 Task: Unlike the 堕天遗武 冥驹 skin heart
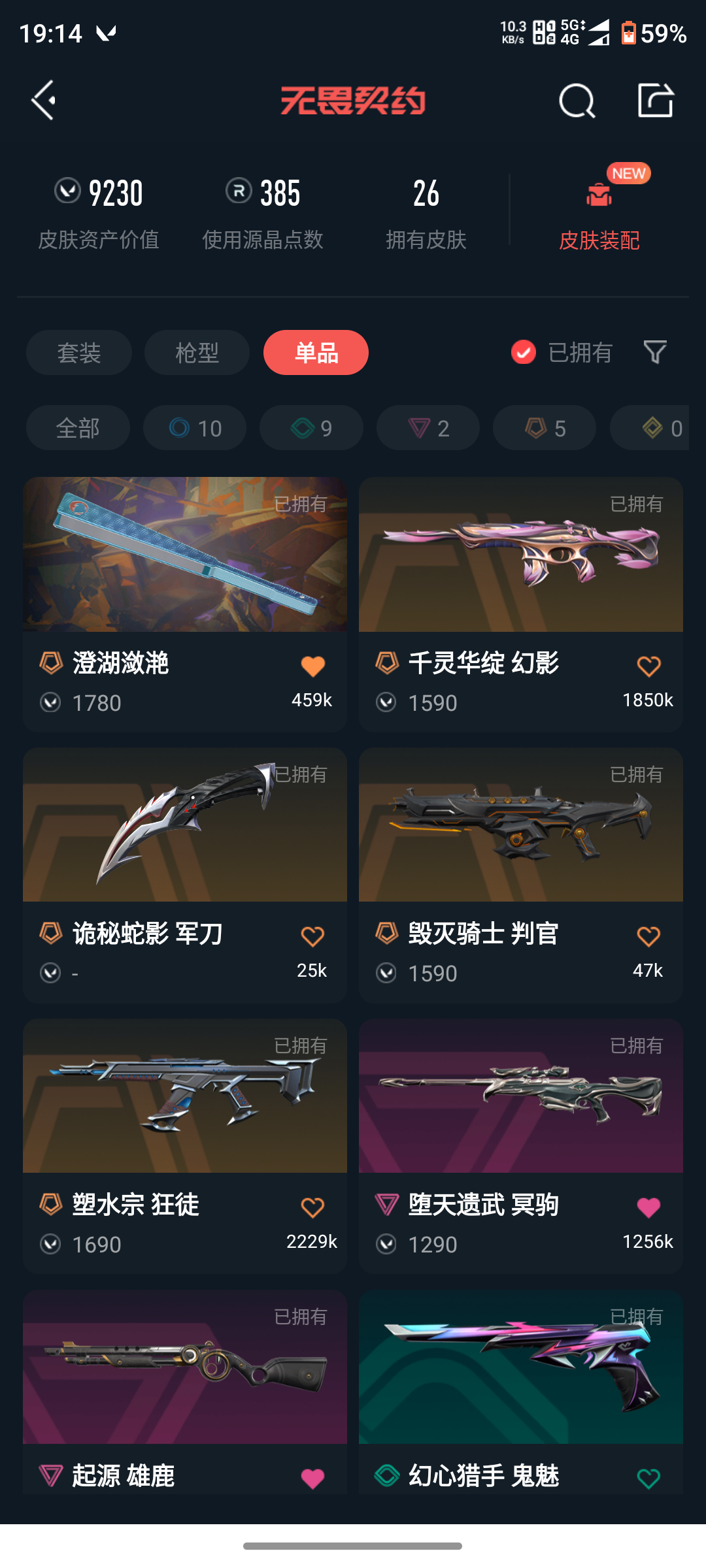click(x=648, y=1207)
